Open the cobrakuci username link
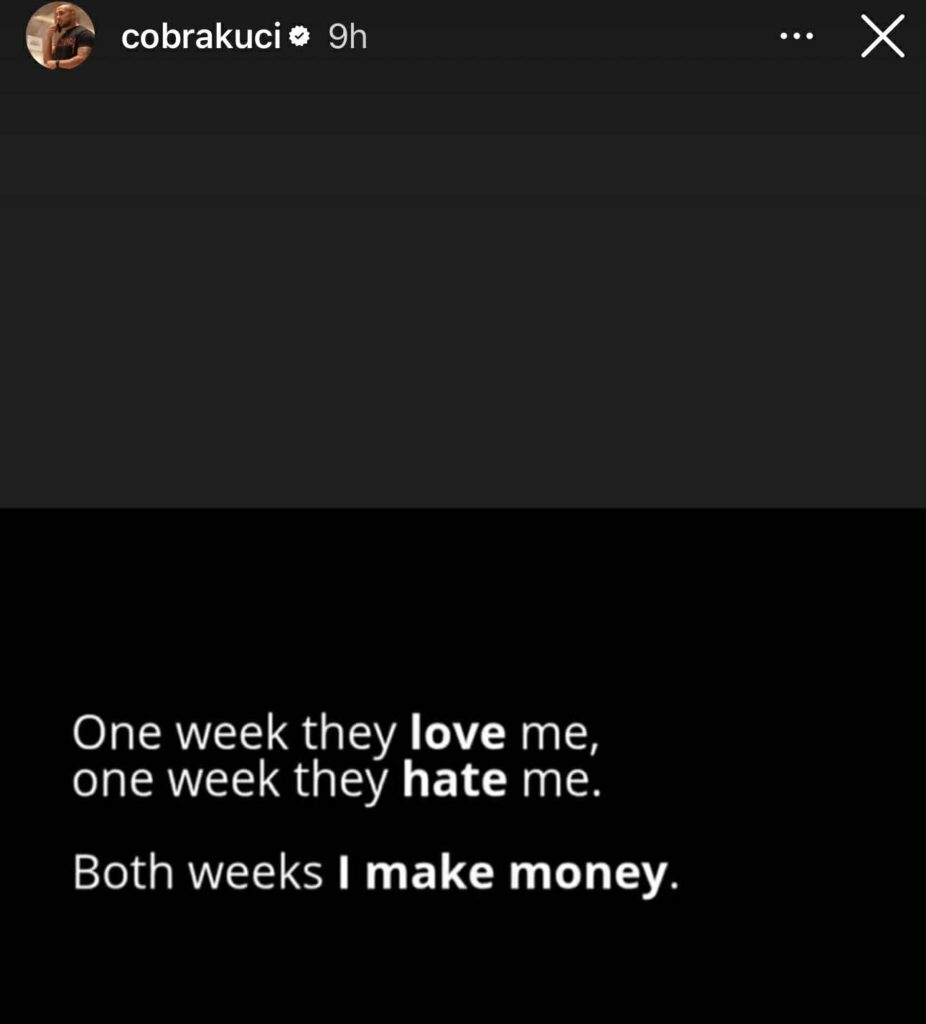 201,37
